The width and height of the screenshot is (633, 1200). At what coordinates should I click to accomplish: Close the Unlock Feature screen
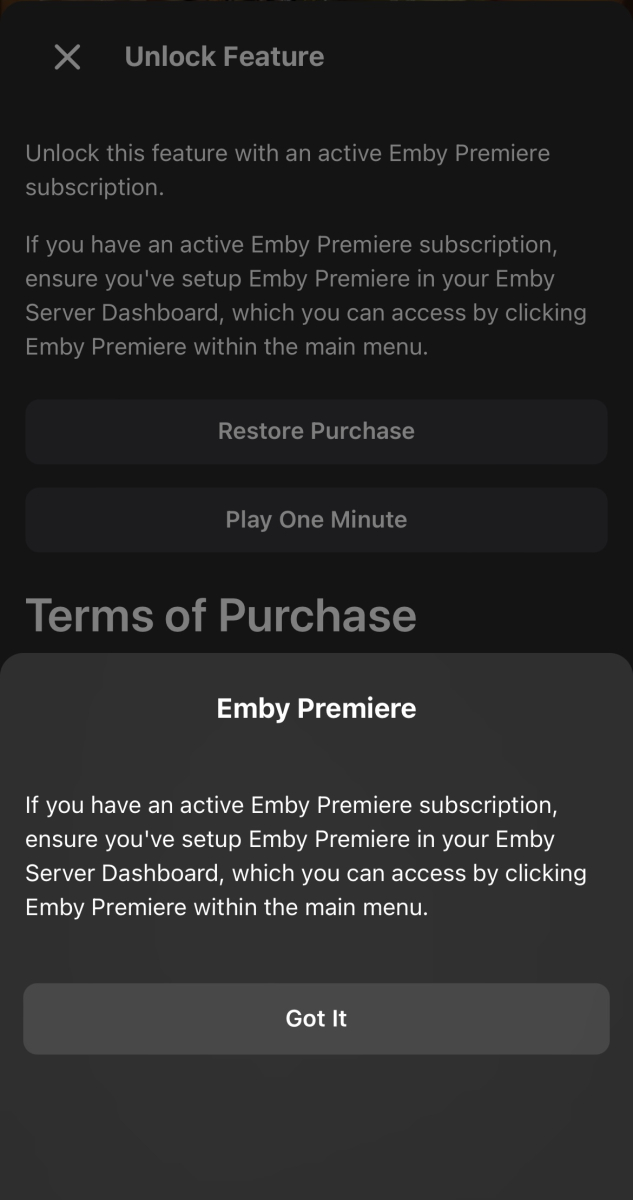[x=67, y=57]
